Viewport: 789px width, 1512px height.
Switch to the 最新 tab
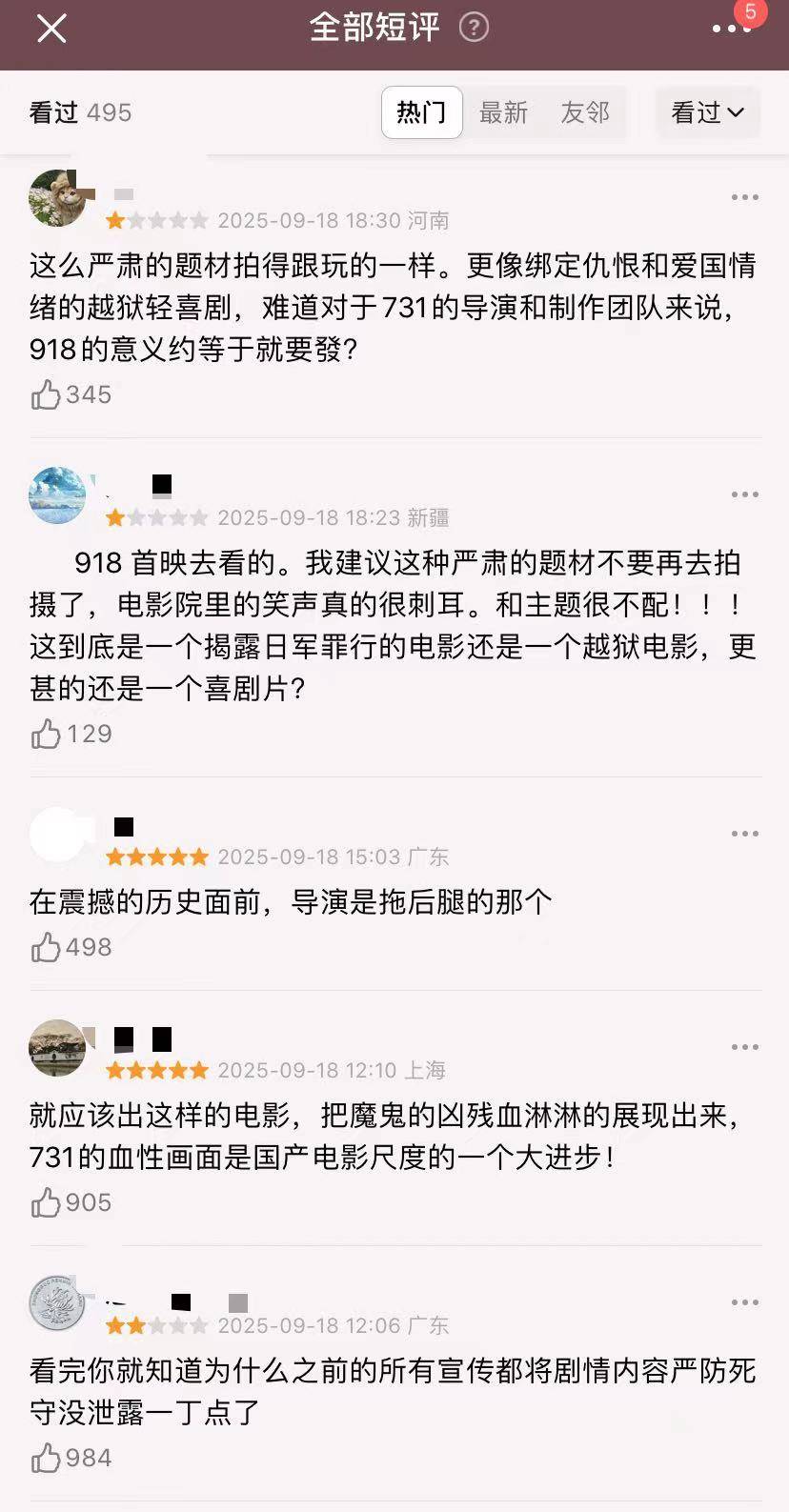click(503, 112)
